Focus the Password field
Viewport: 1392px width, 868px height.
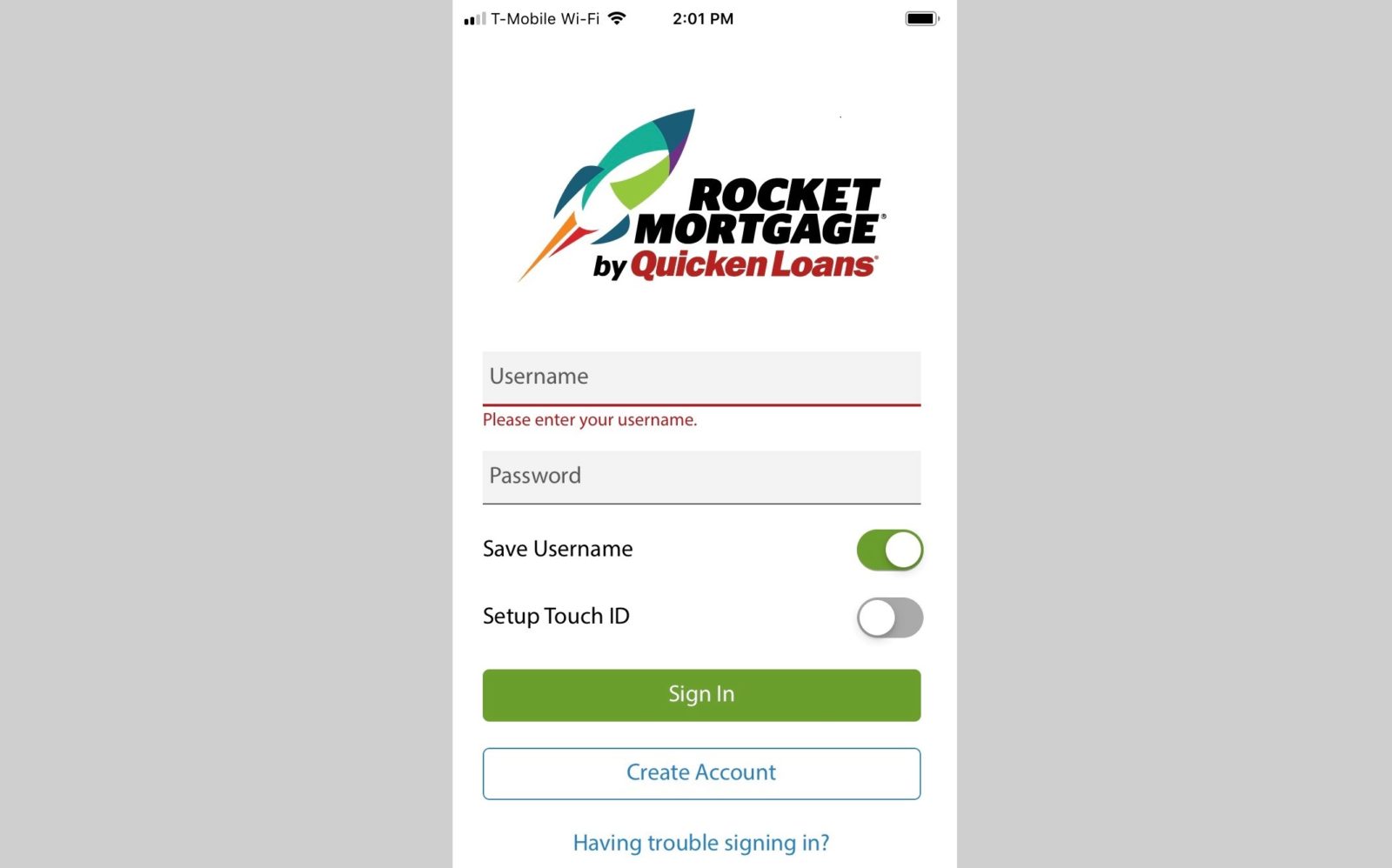(700, 476)
